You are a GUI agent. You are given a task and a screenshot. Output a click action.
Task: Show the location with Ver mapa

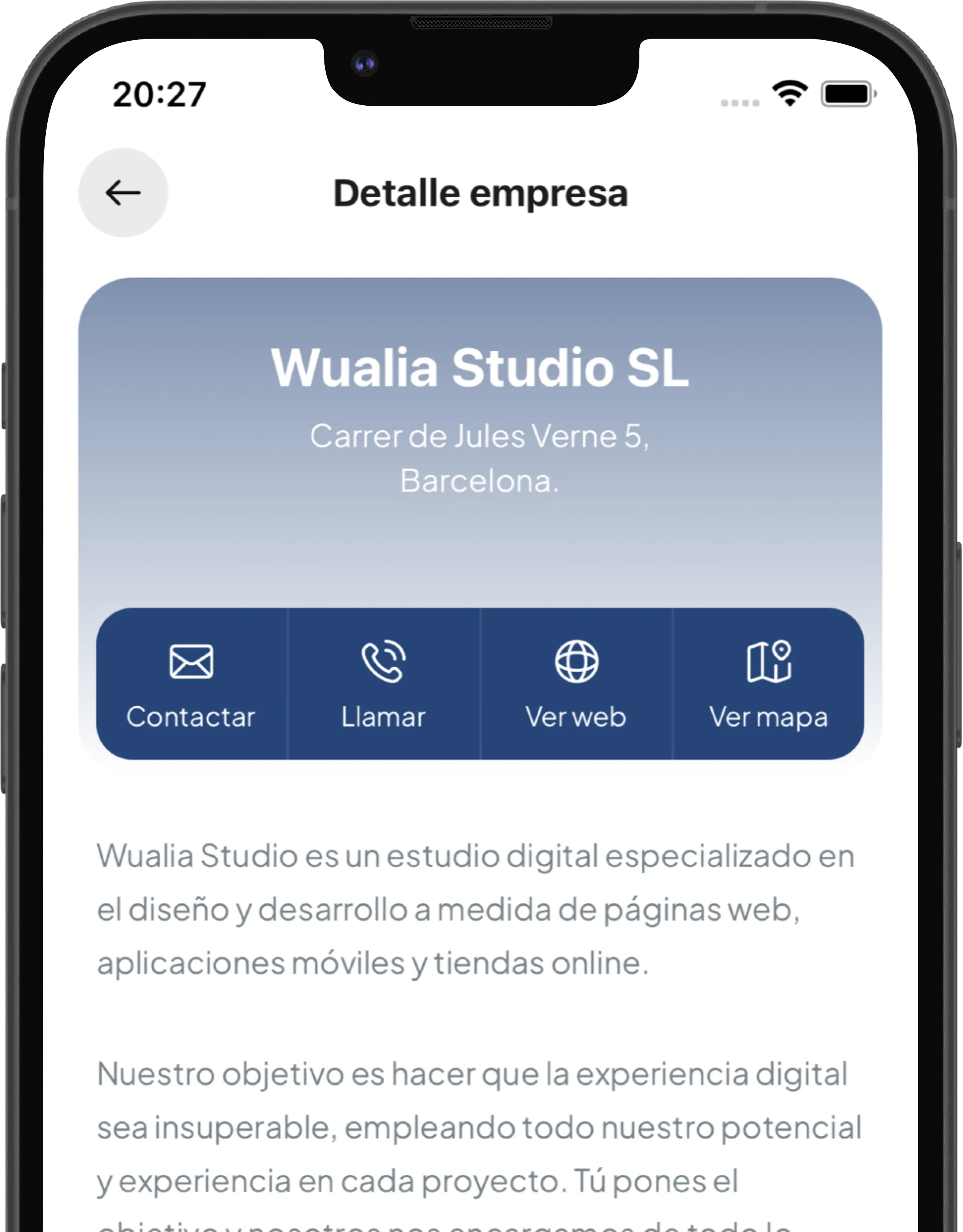coord(769,684)
